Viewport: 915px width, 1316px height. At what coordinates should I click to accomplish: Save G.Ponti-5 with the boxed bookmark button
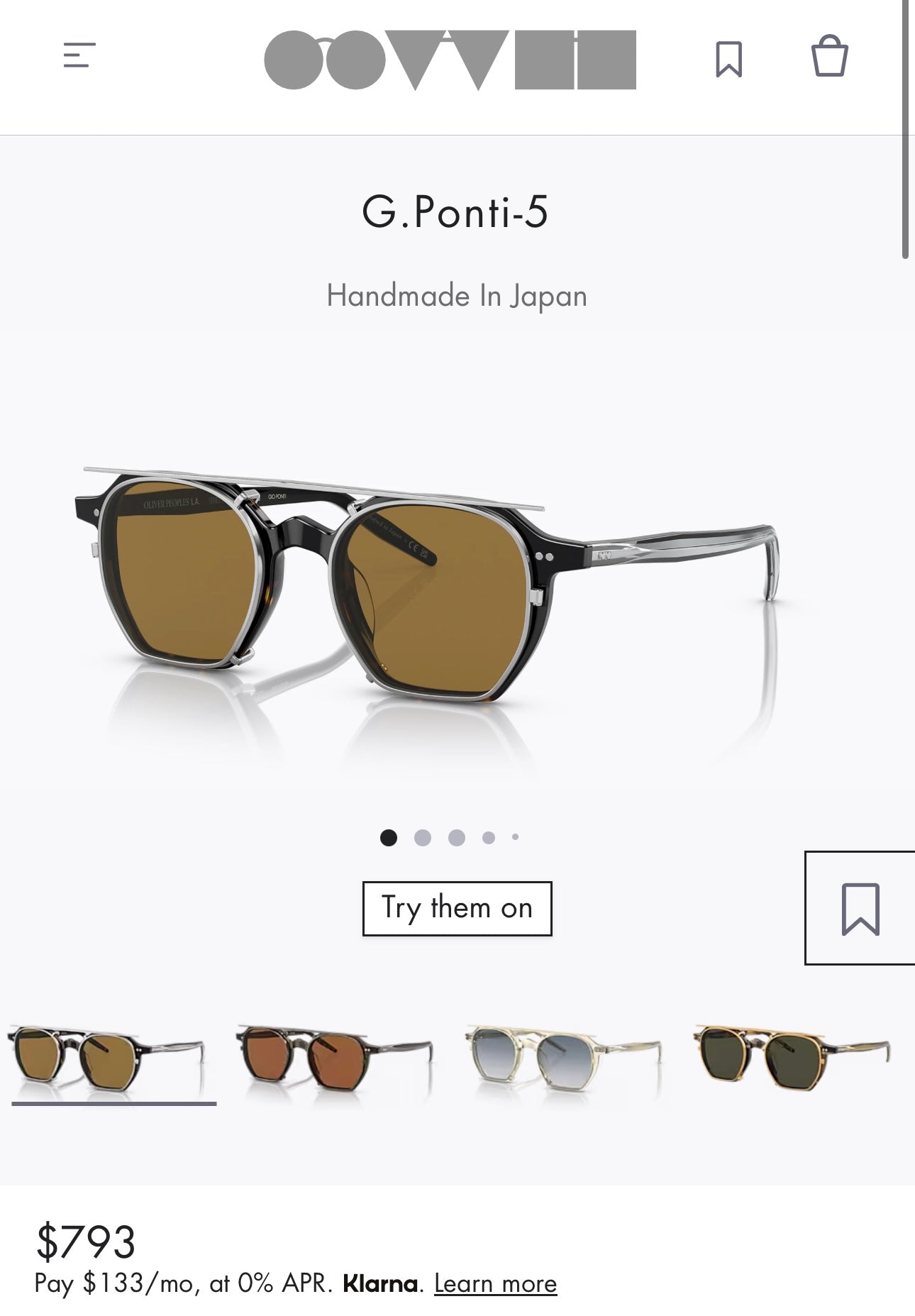860,908
